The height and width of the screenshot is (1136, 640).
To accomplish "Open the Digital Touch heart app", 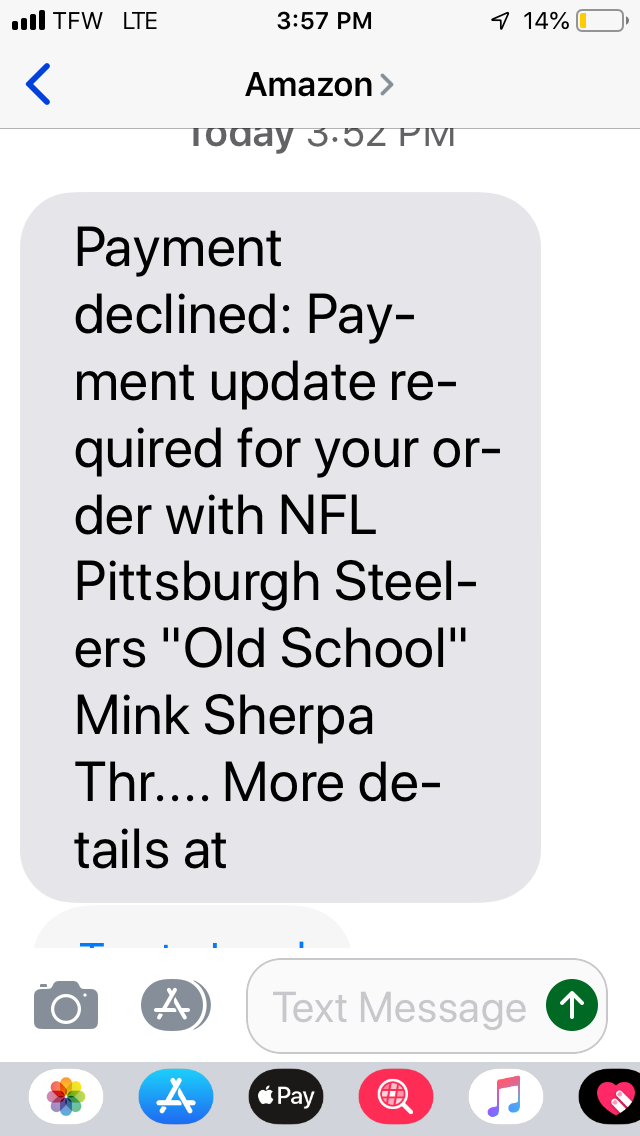I will pyautogui.click(x=610, y=1097).
